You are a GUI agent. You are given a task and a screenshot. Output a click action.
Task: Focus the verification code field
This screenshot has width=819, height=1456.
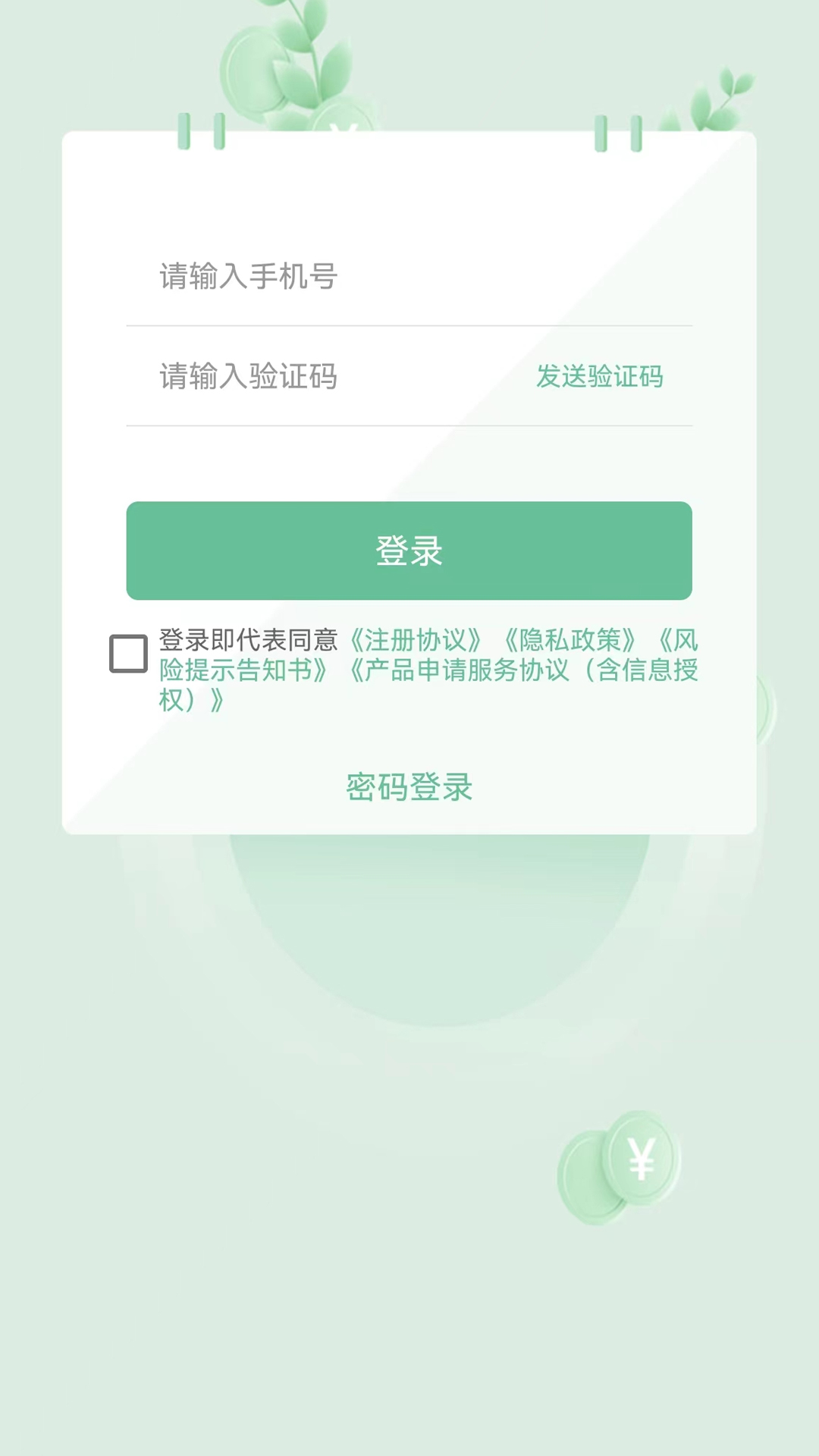pos(326,376)
